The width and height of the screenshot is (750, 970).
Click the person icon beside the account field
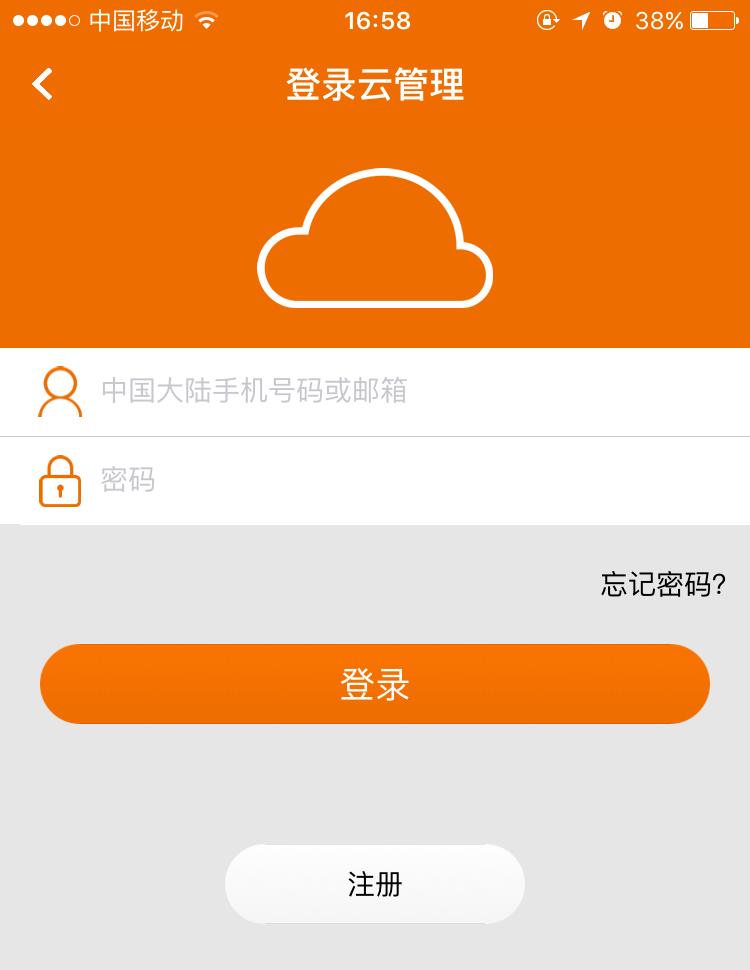tap(62, 392)
